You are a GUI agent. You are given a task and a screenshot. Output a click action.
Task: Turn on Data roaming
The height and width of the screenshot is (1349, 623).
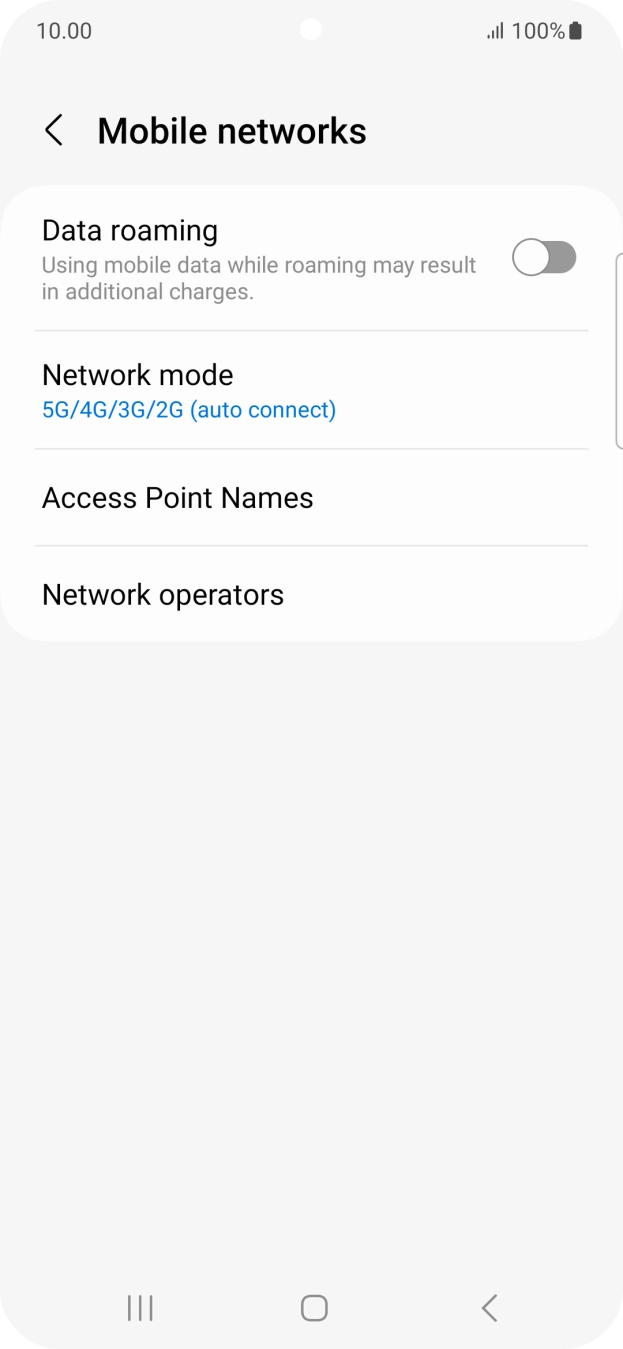[x=543, y=258]
